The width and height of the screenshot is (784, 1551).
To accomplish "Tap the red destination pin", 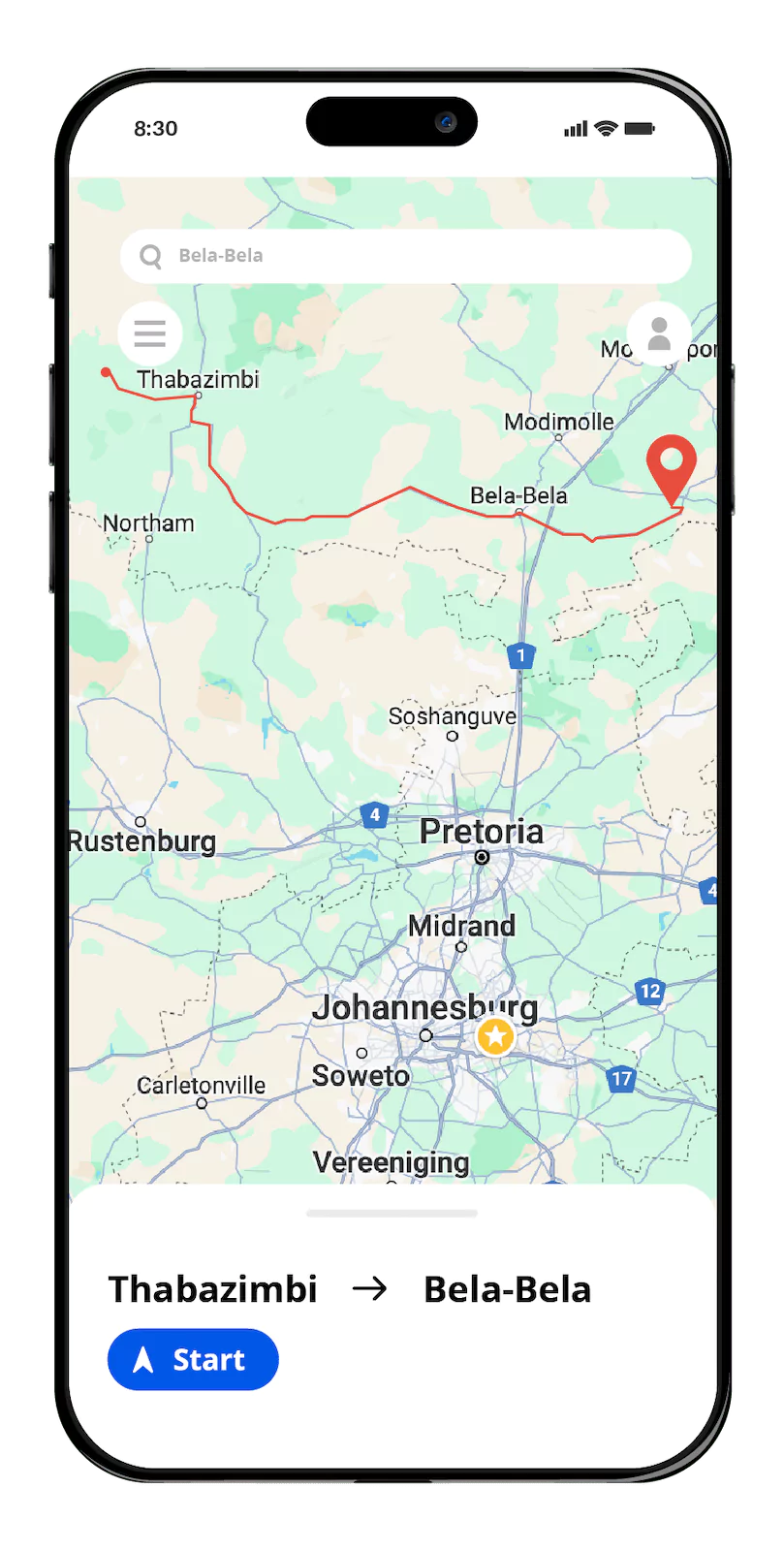I will [671, 465].
